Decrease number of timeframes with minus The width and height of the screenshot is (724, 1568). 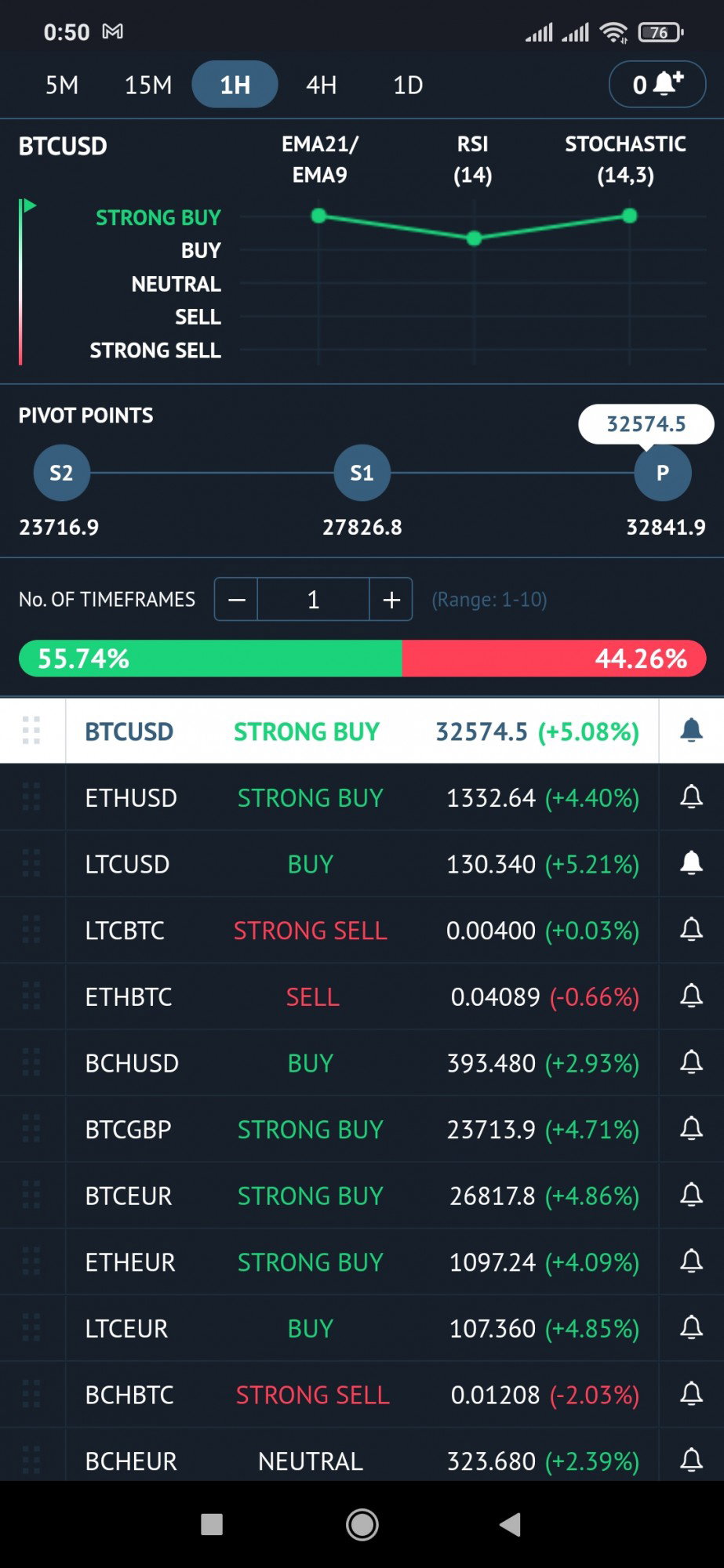coord(237,600)
